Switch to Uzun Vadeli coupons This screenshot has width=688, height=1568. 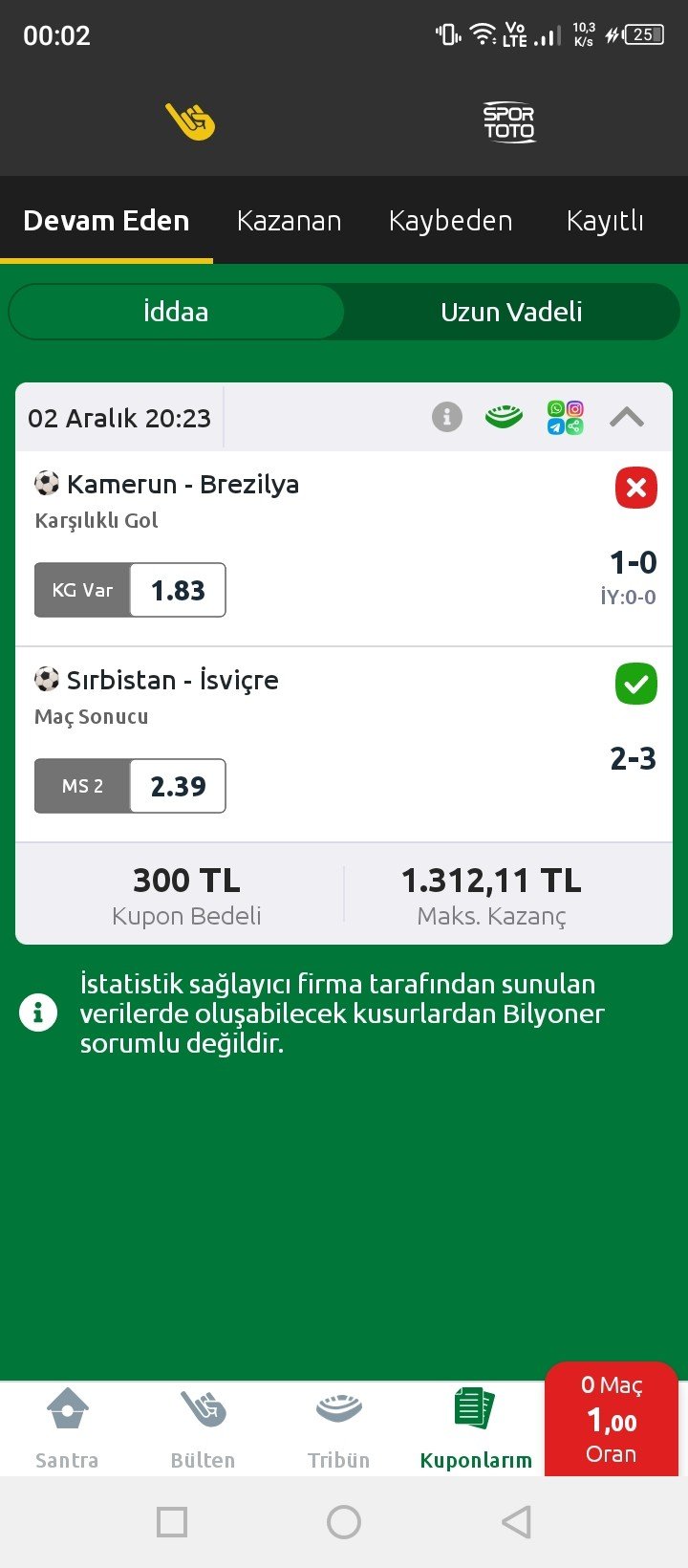(511, 312)
